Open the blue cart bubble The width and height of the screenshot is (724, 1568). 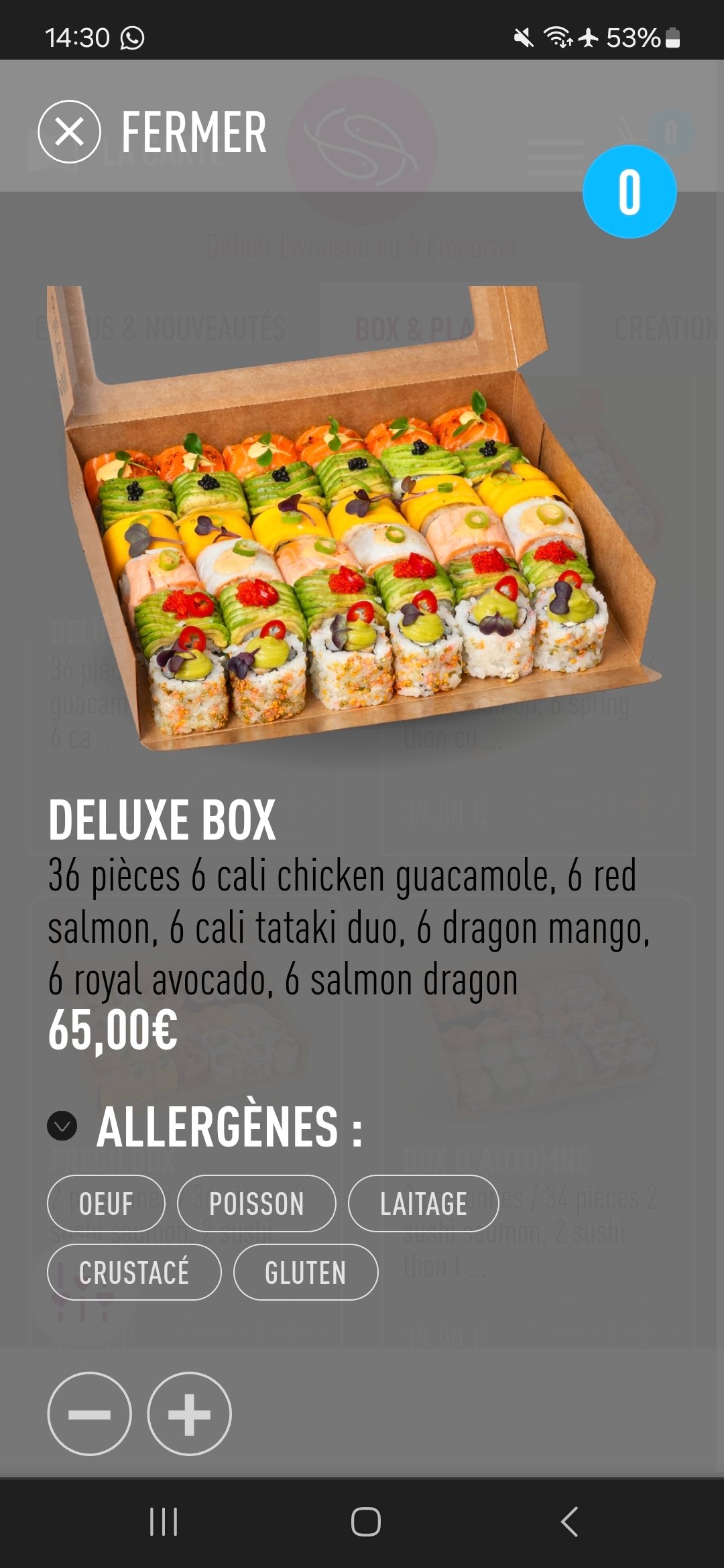[x=629, y=192]
